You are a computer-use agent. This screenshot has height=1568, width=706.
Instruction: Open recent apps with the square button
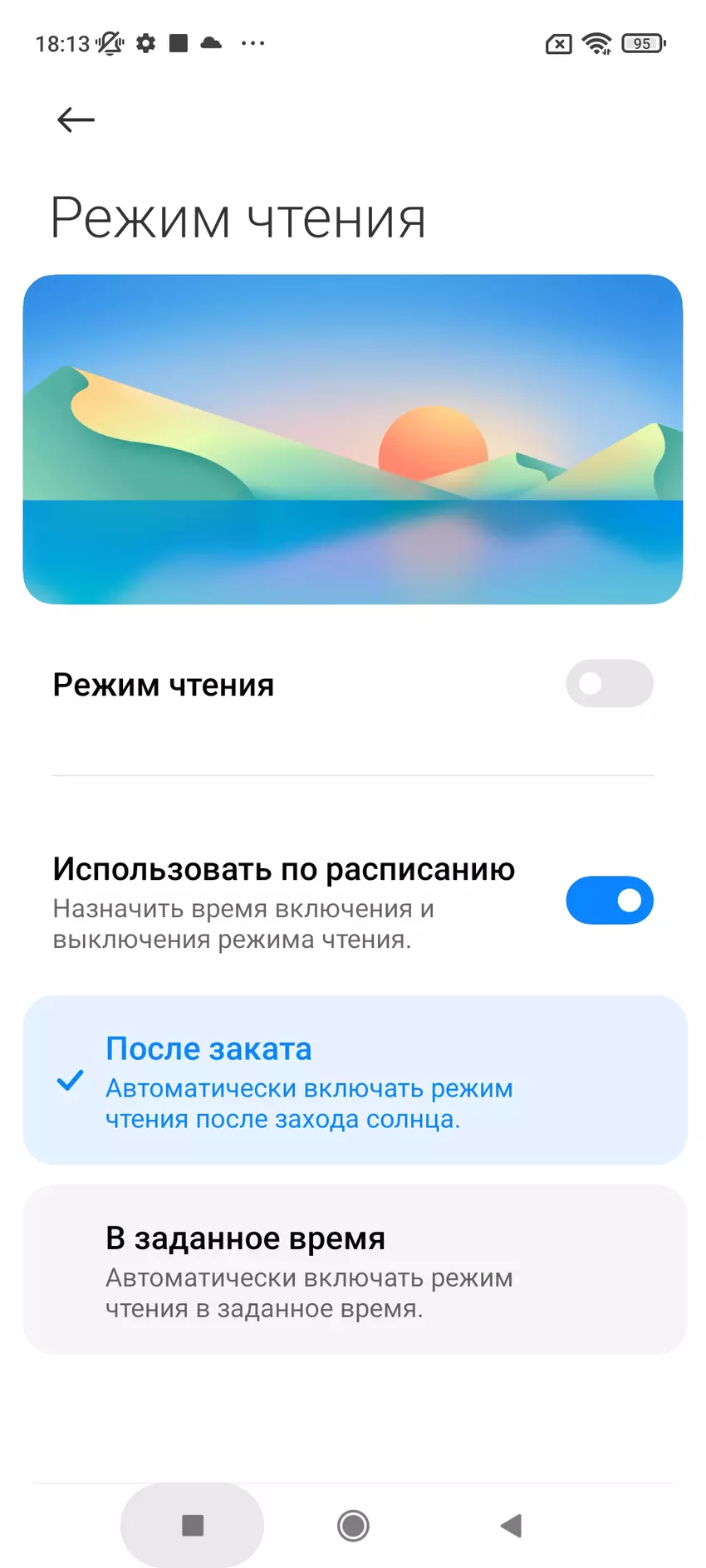click(193, 1525)
